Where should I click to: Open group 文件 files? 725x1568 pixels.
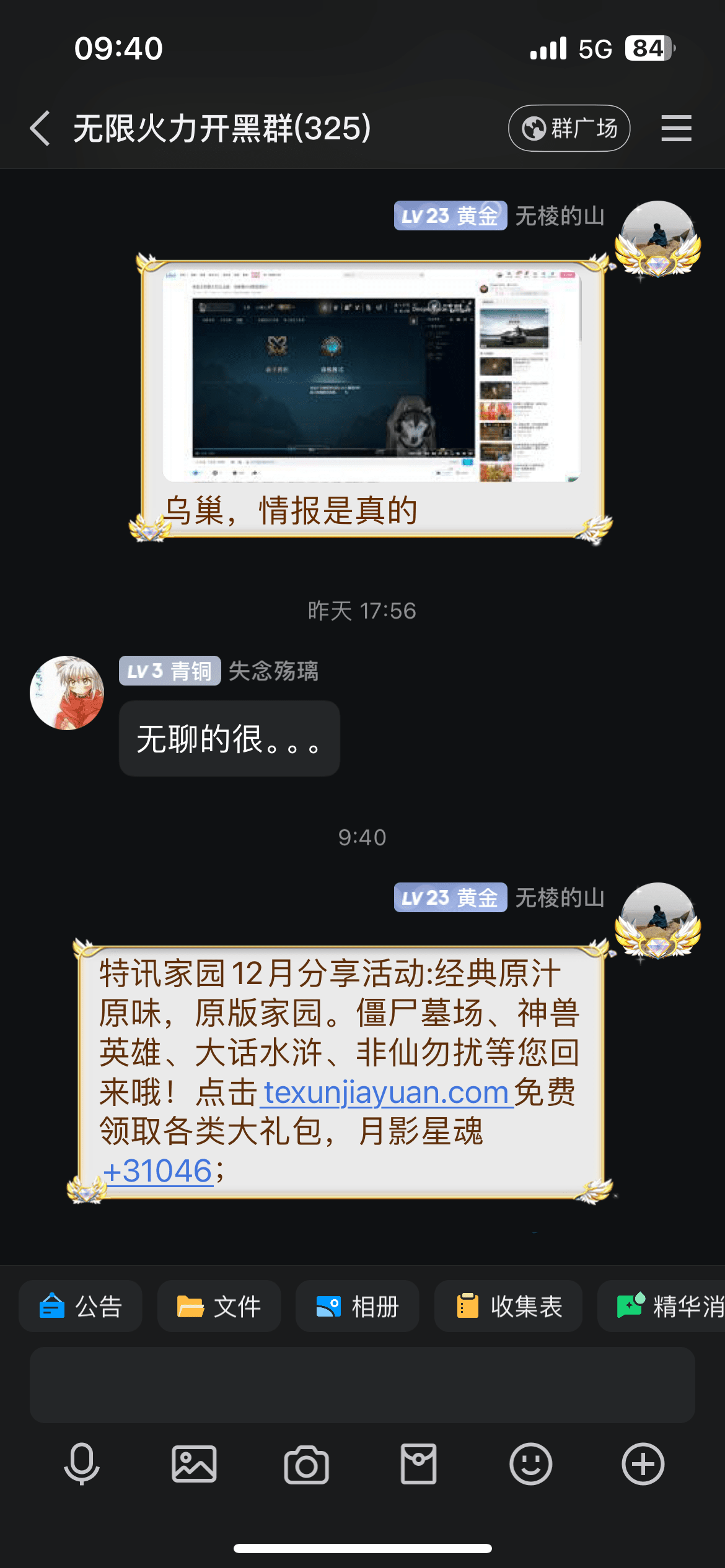click(x=219, y=1306)
